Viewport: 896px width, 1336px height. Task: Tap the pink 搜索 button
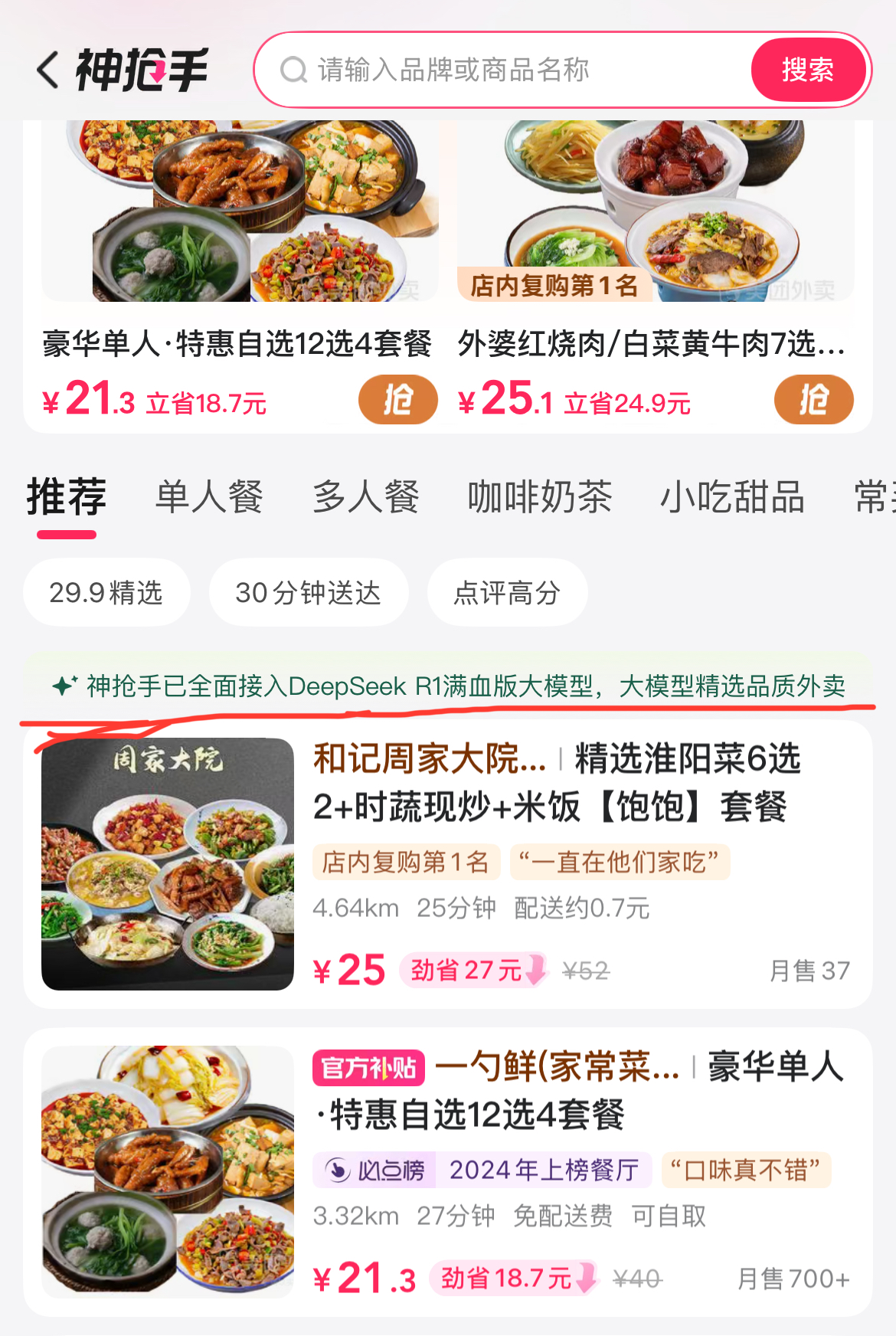pos(808,70)
